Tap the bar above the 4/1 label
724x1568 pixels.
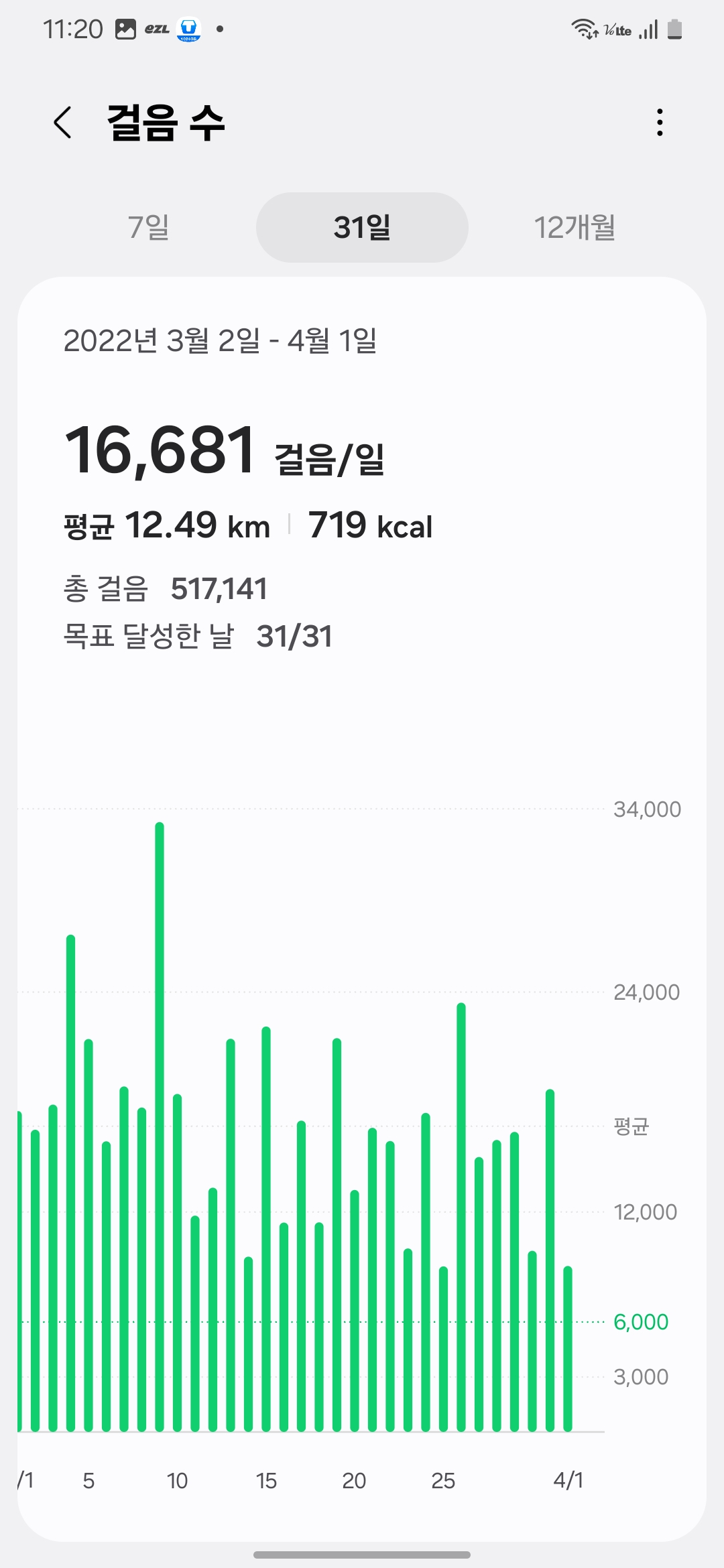(568, 1340)
